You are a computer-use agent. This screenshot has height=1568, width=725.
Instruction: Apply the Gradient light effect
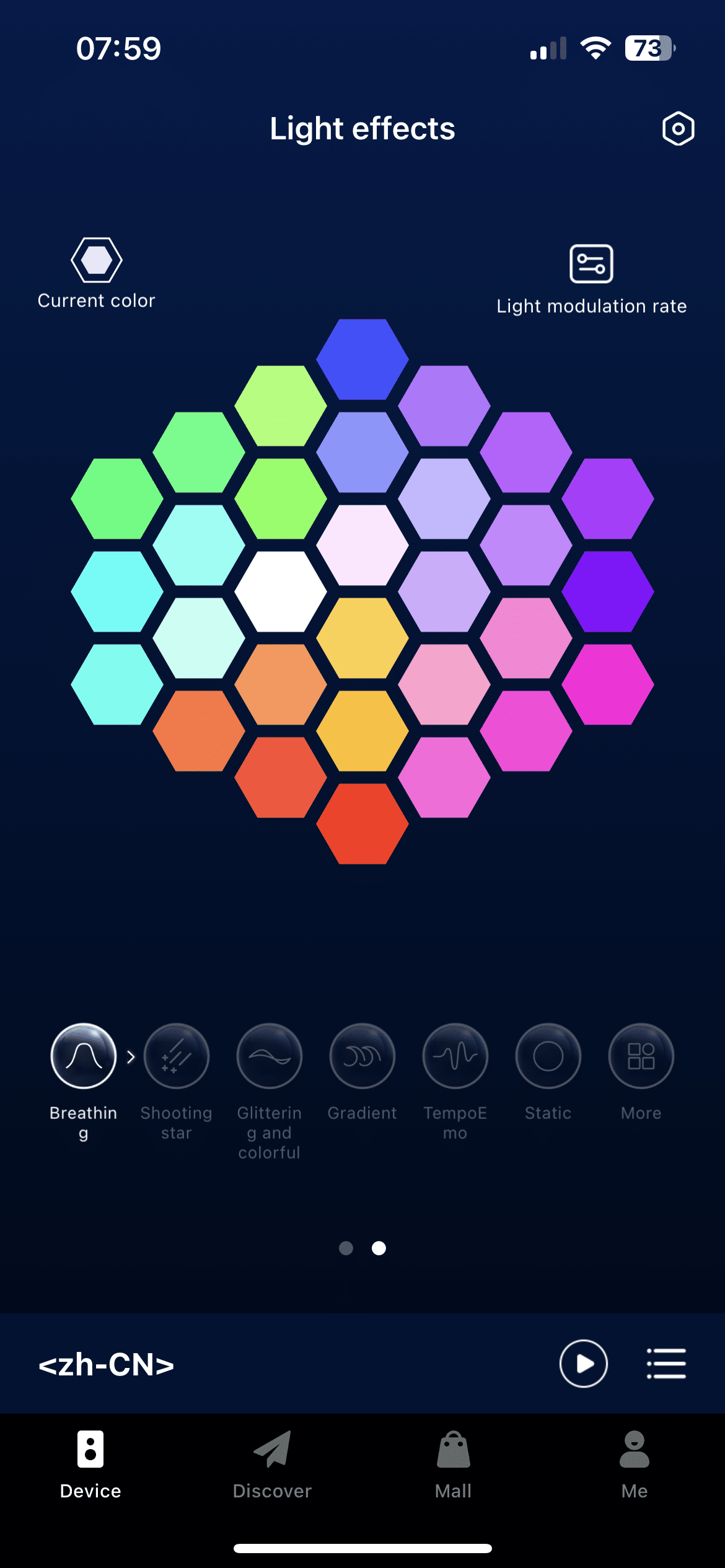[x=362, y=1056]
